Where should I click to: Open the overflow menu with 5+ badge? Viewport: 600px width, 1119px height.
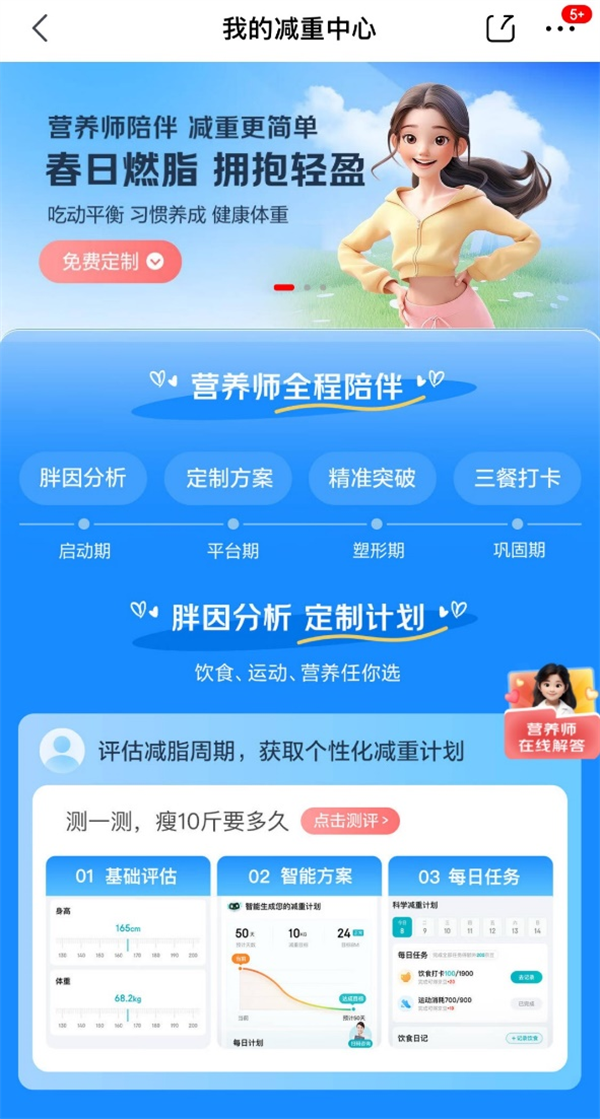click(x=561, y=28)
